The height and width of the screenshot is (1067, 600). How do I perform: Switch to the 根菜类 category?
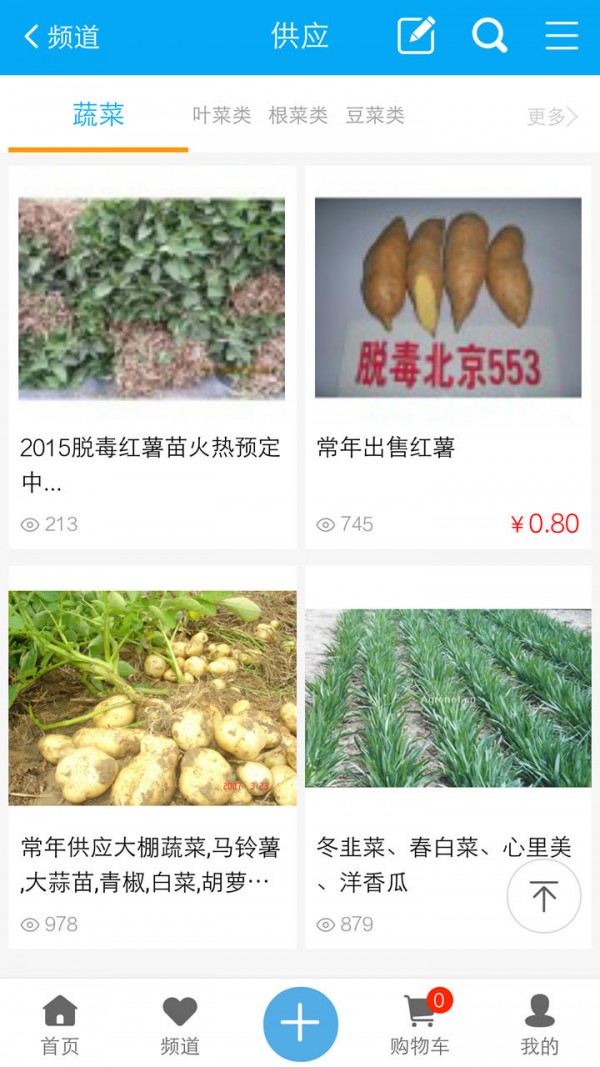click(298, 116)
